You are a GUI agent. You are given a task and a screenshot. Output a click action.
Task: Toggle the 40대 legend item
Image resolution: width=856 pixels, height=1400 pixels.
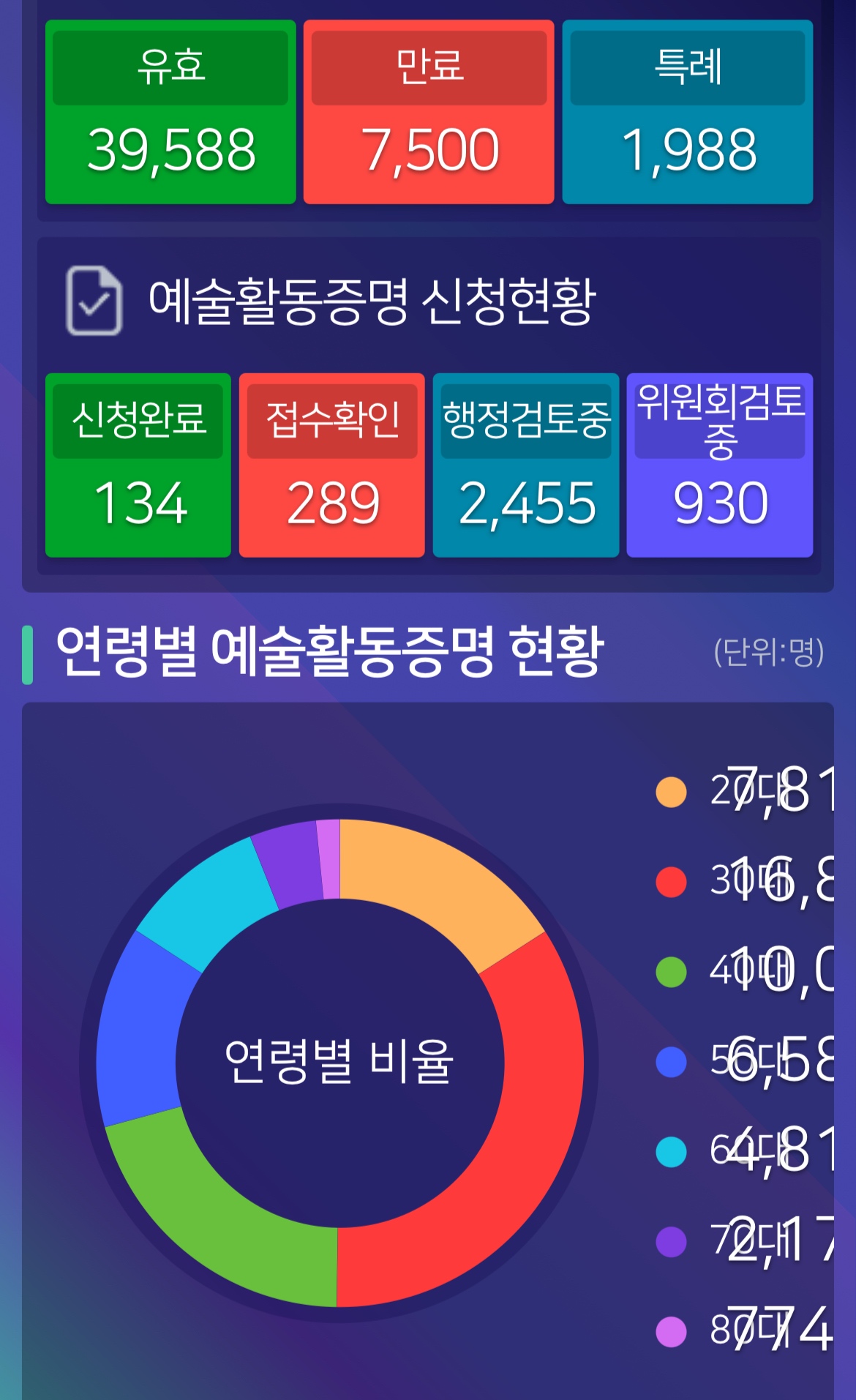[739, 972]
